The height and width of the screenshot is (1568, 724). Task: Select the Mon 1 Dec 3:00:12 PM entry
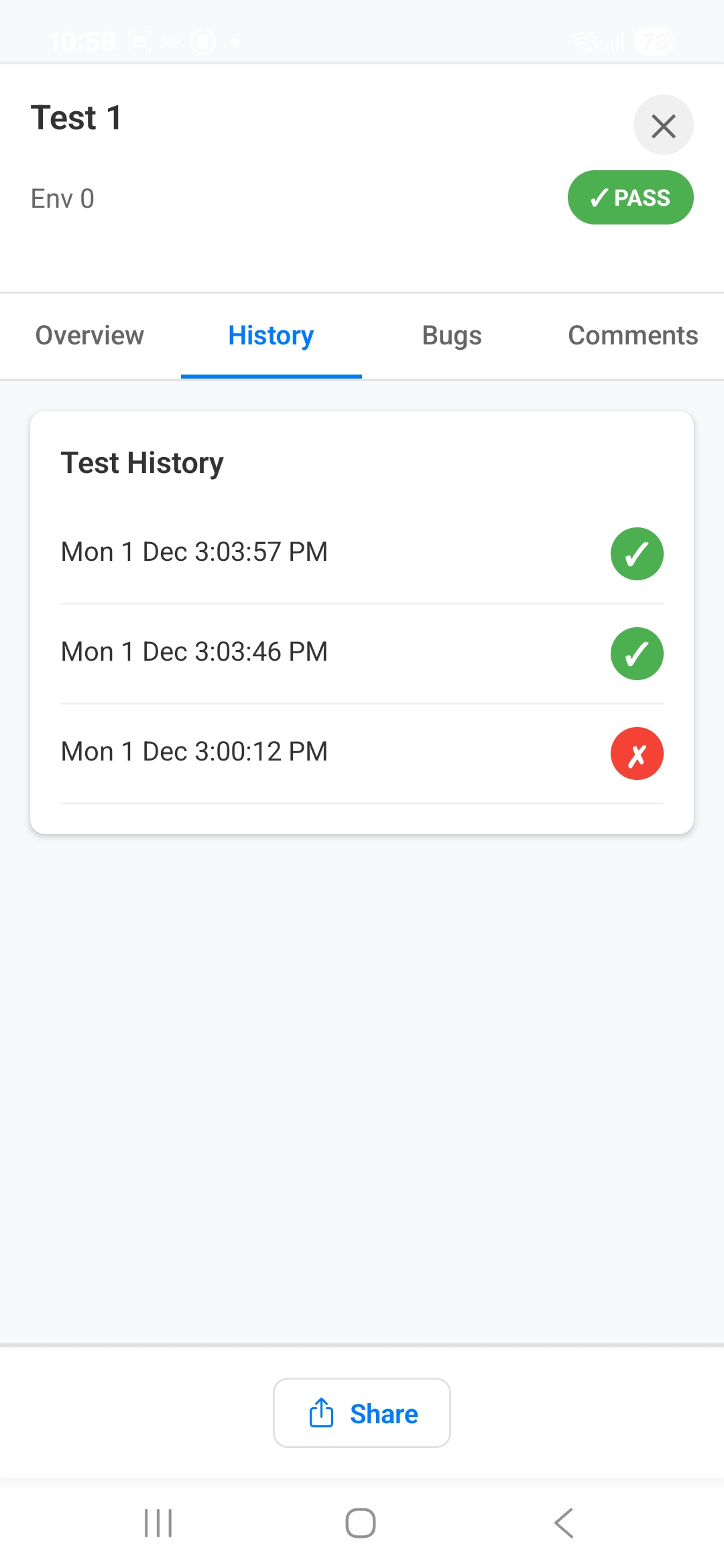[x=193, y=751]
